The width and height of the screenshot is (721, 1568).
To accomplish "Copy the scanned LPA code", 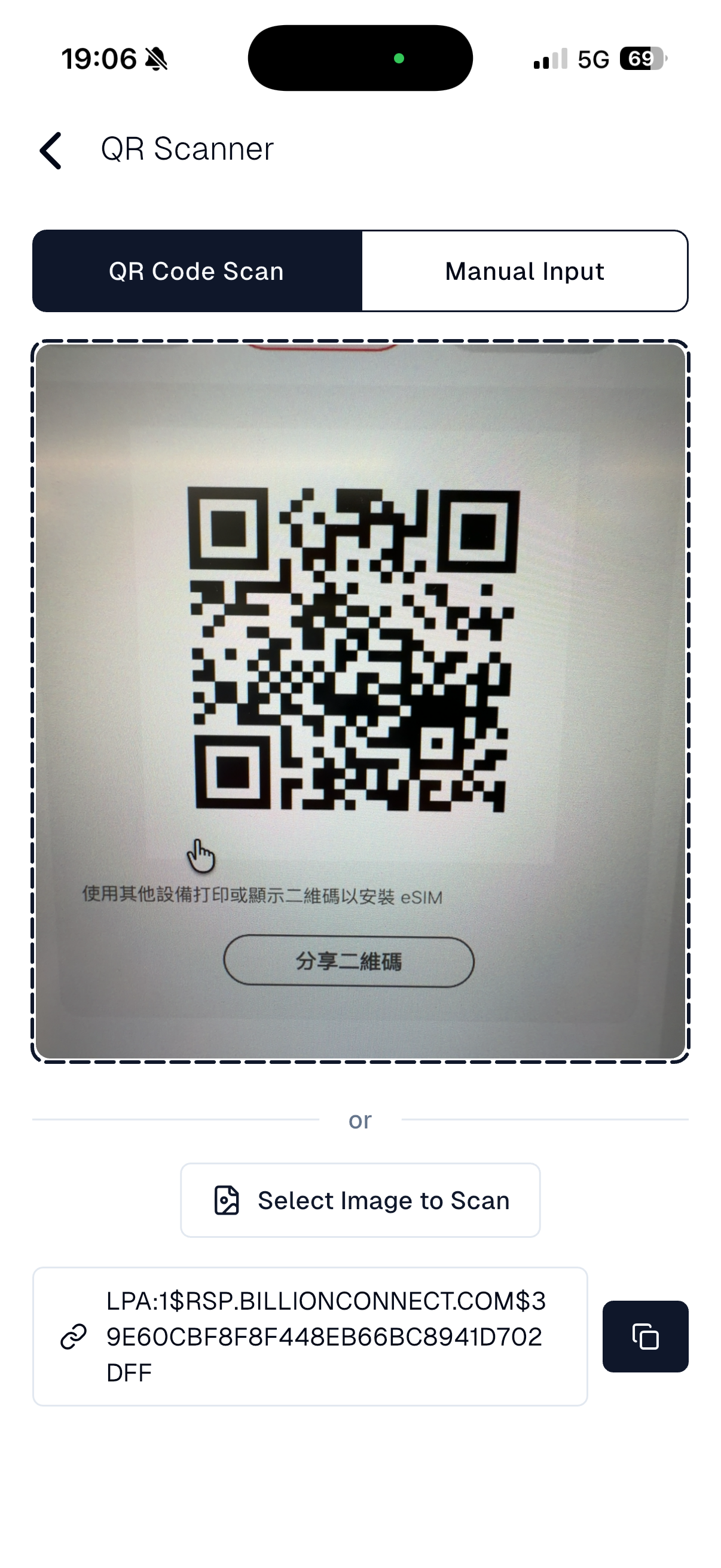I will (645, 1337).
